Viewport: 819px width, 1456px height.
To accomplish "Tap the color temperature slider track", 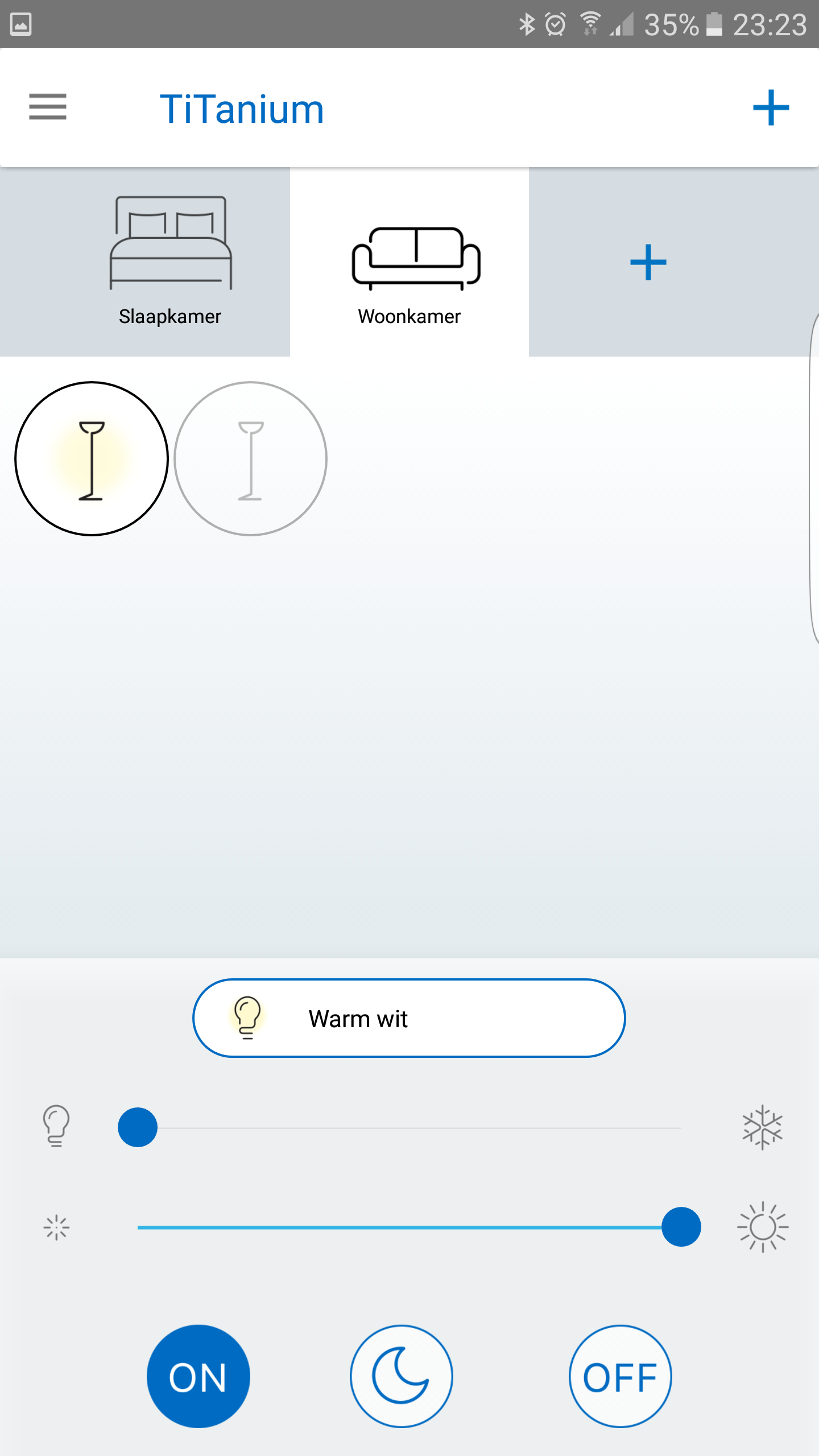I will (x=409, y=1127).
